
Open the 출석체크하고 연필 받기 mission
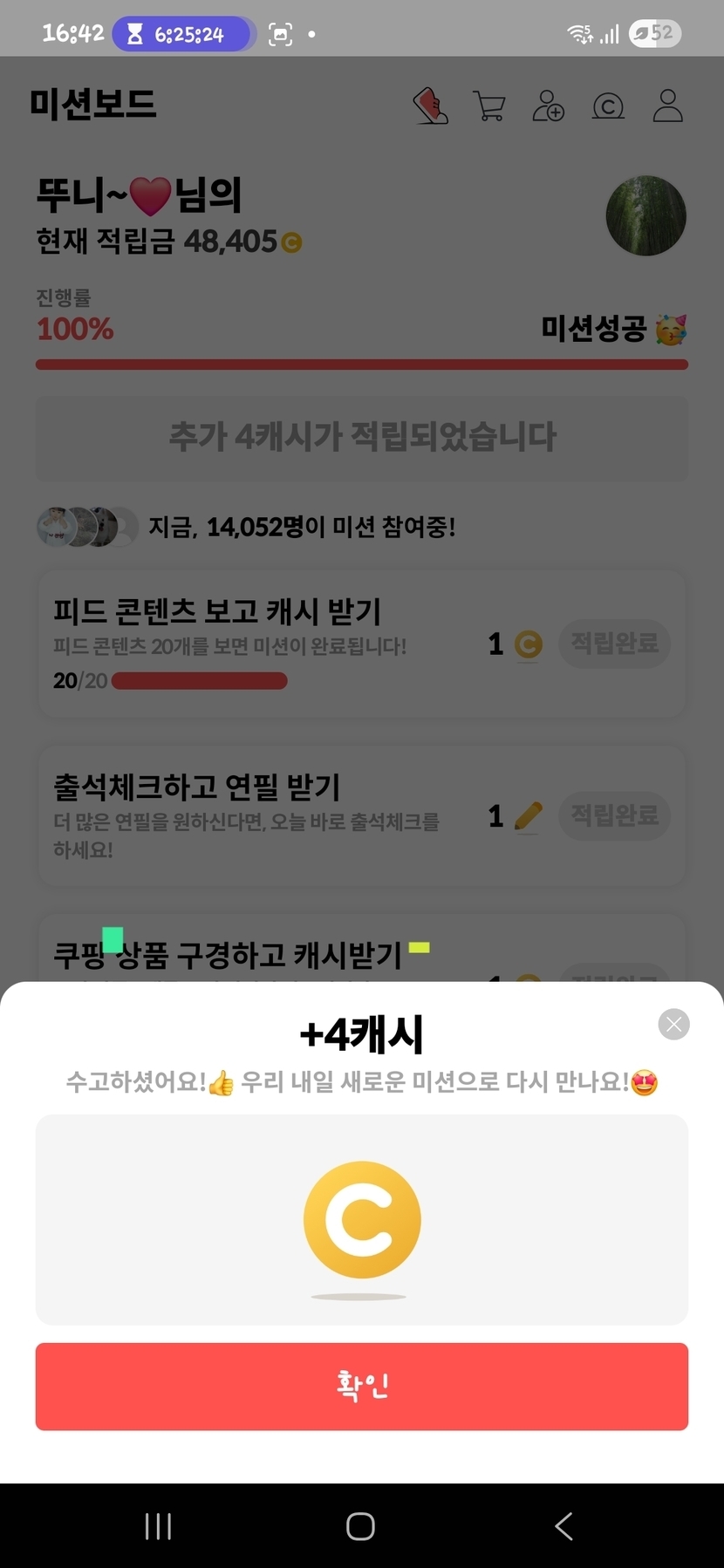(262, 815)
